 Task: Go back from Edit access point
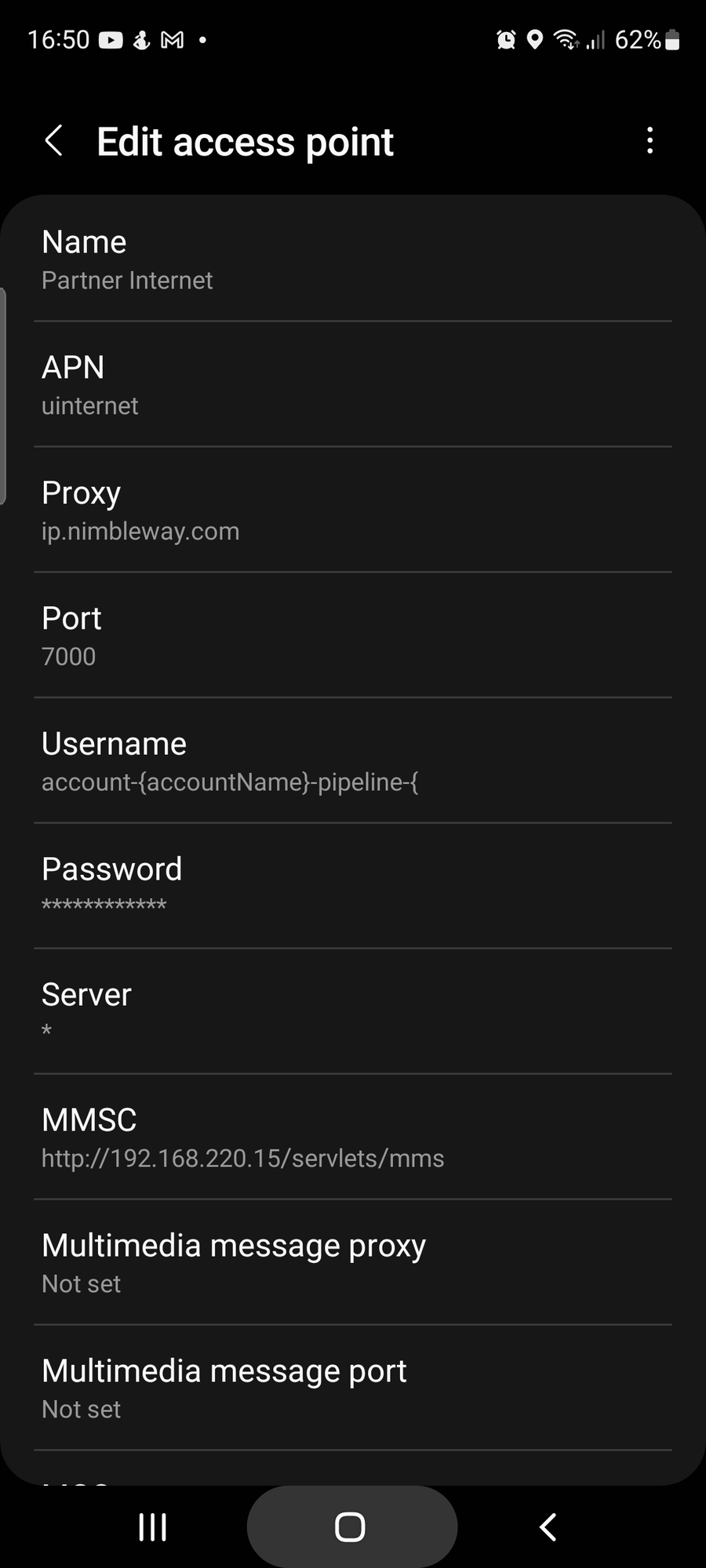tap(54, 141)
